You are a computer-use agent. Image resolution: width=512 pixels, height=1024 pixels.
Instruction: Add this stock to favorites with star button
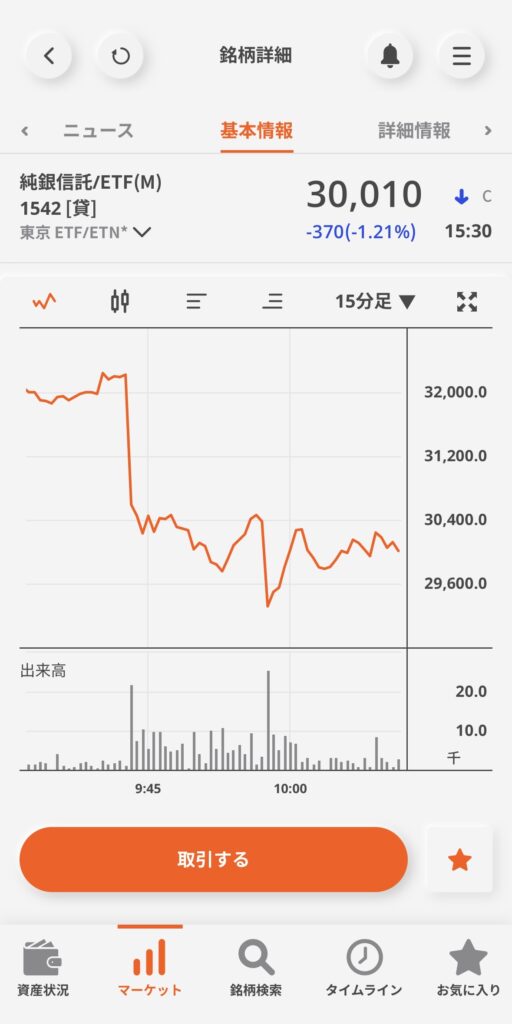(x=459, y=859)
